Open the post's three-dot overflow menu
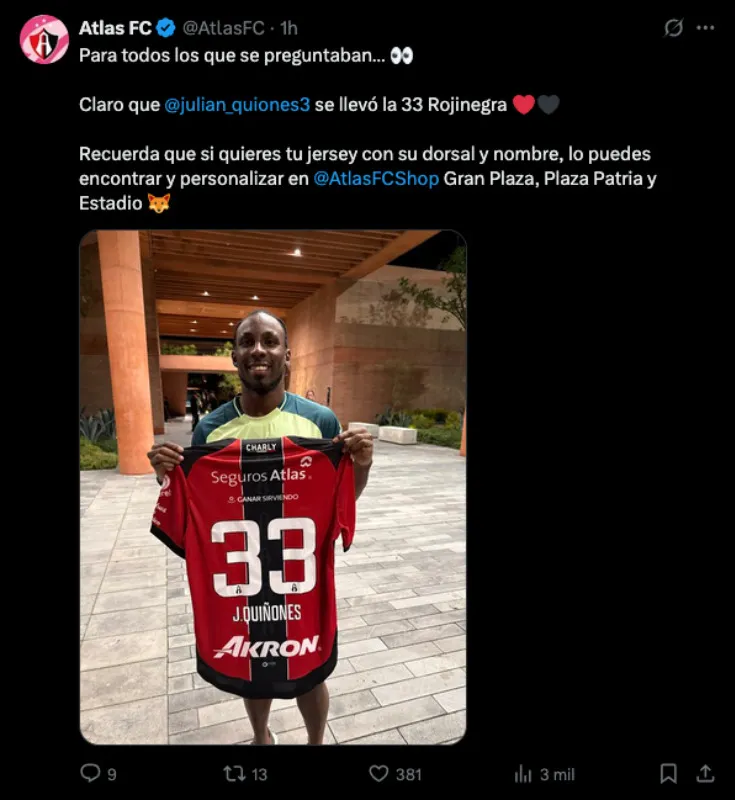The width and height of the screenshot is (735, 800). pos(706,28)
